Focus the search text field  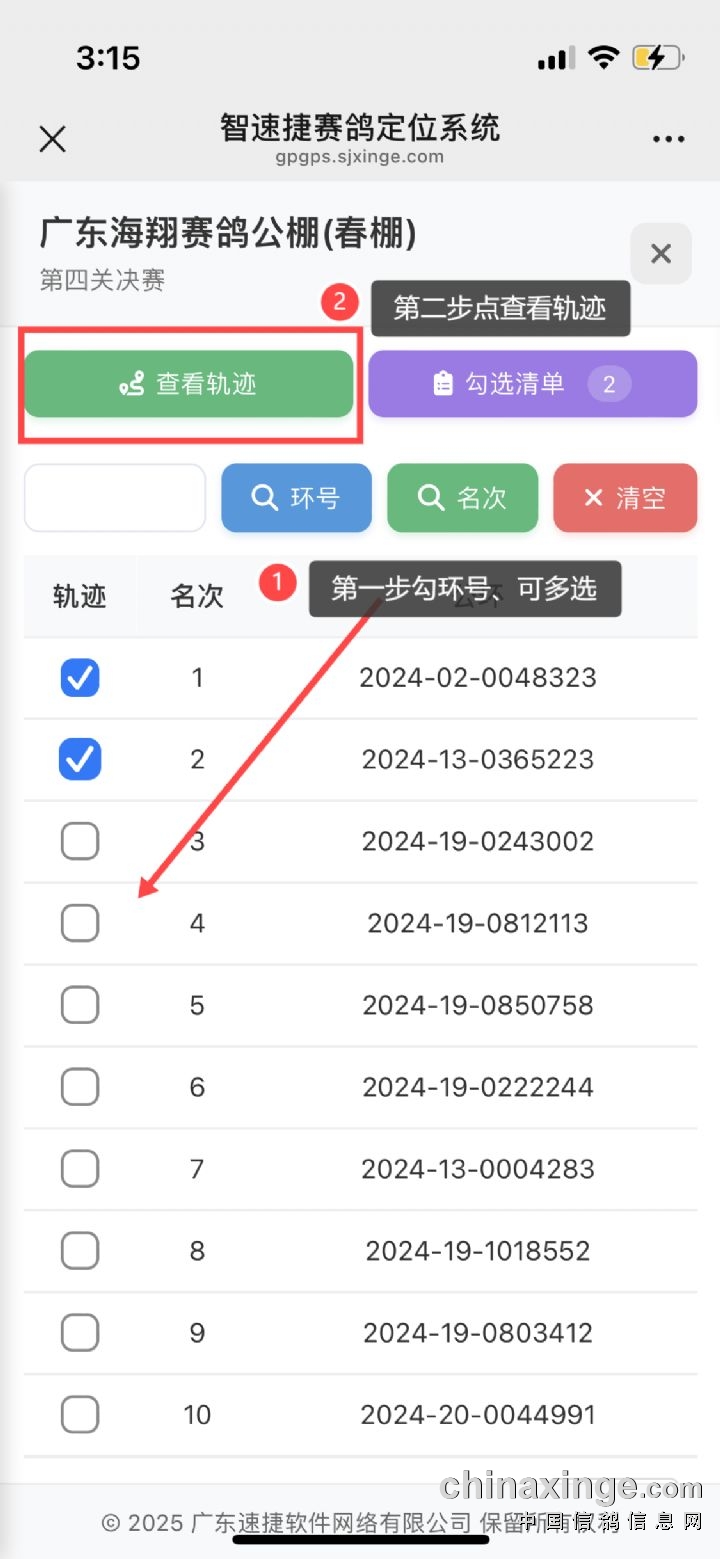[114, 498]
